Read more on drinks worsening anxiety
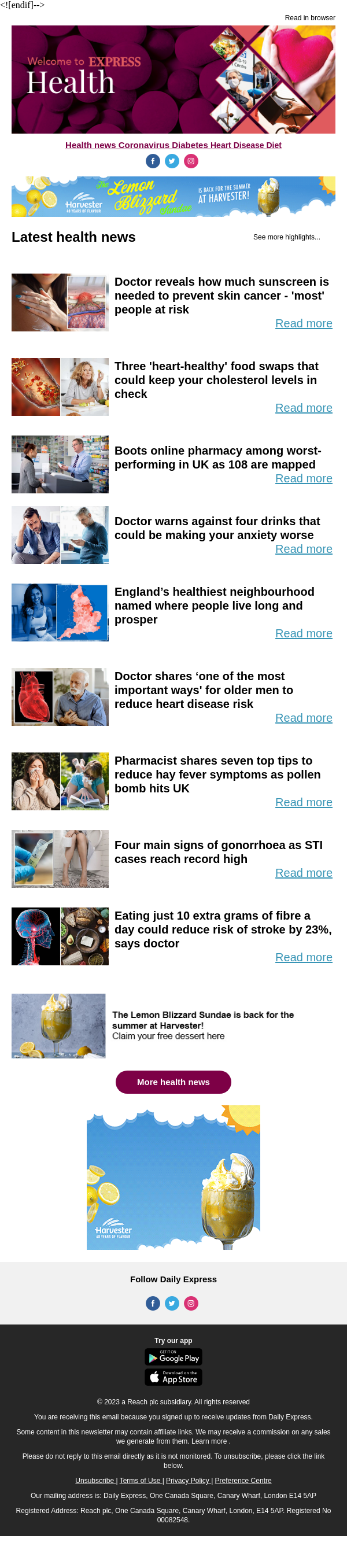 point(303,549)
